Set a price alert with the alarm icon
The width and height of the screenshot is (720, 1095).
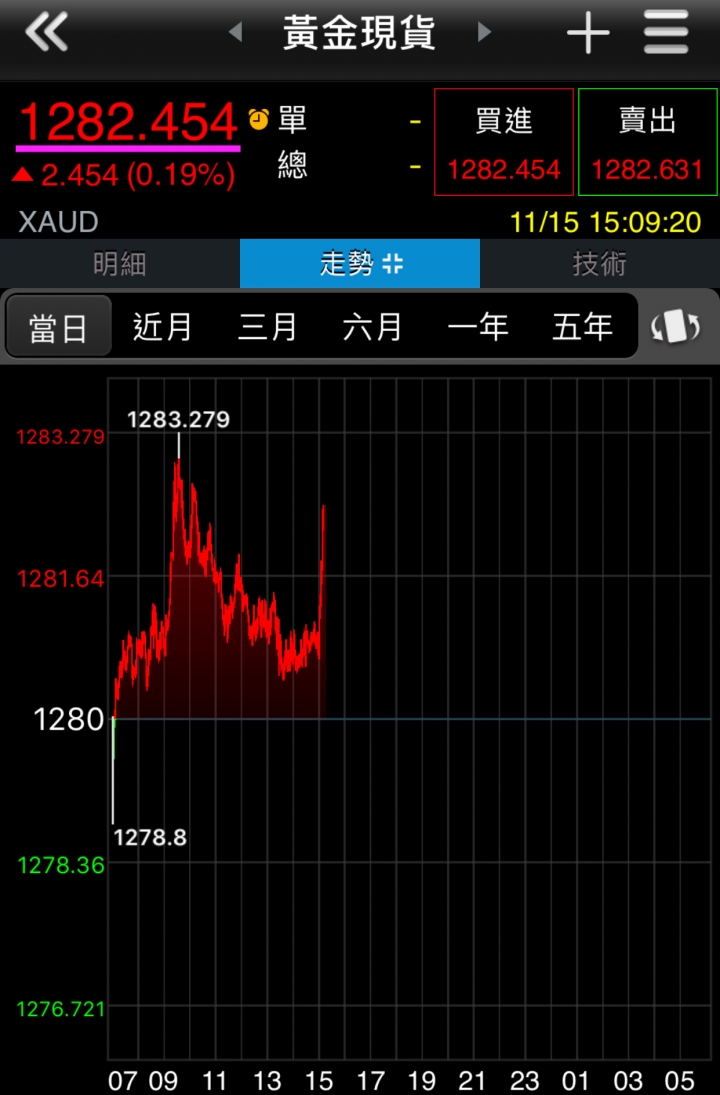click(259, 121)
